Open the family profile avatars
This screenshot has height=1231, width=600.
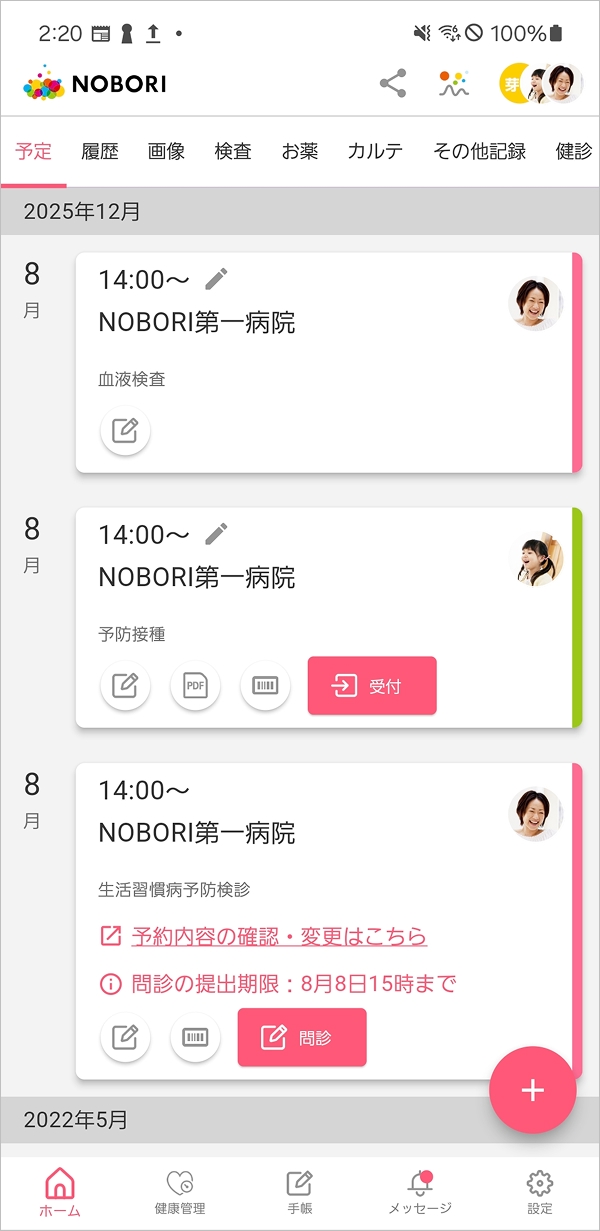(x=541, y=84)
